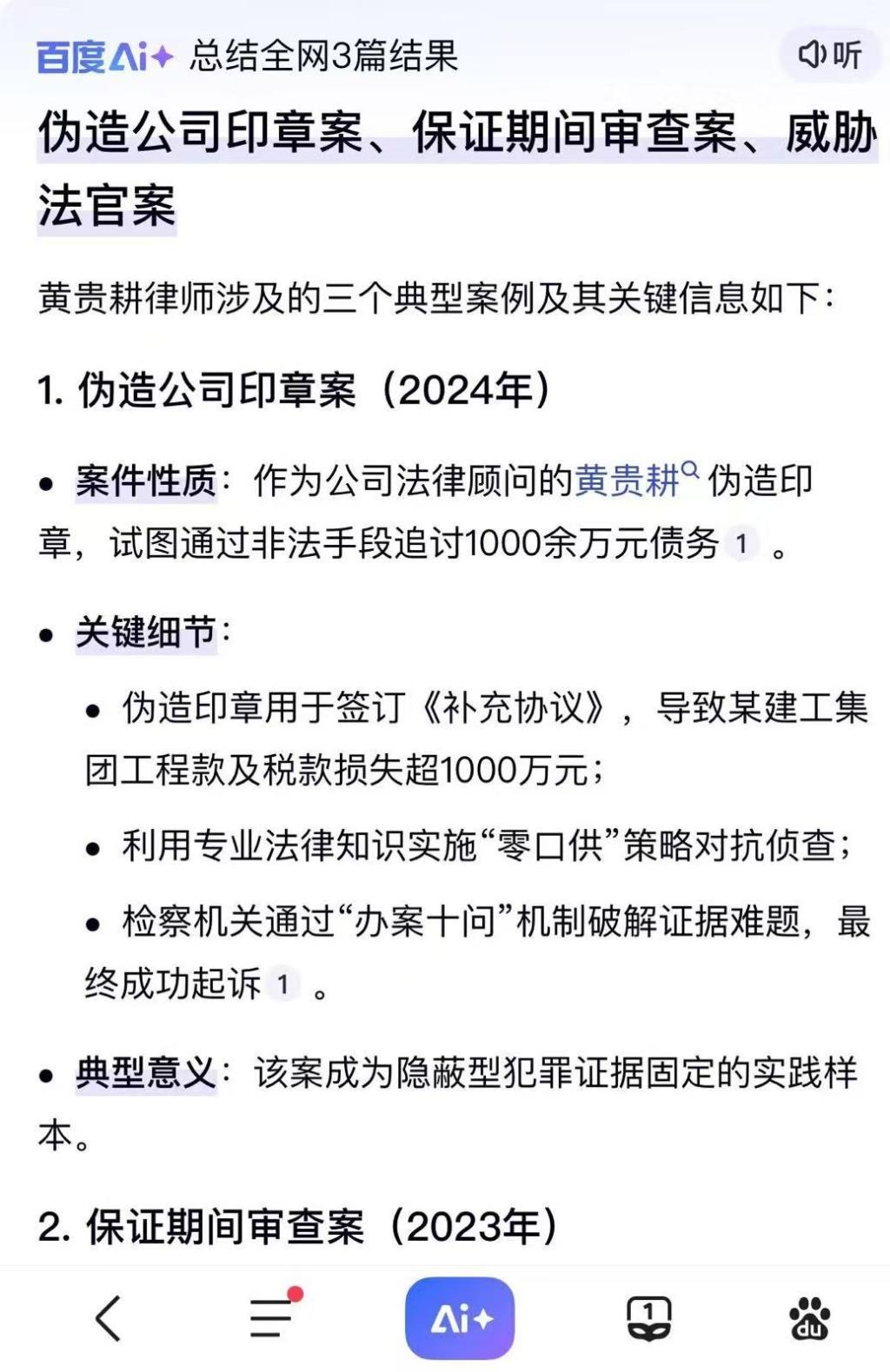This screenshot has width=890, height=1372.
Task: Select the highlighted 典型意义 label
Action: pyautogui.click(x=143, y=1074)
